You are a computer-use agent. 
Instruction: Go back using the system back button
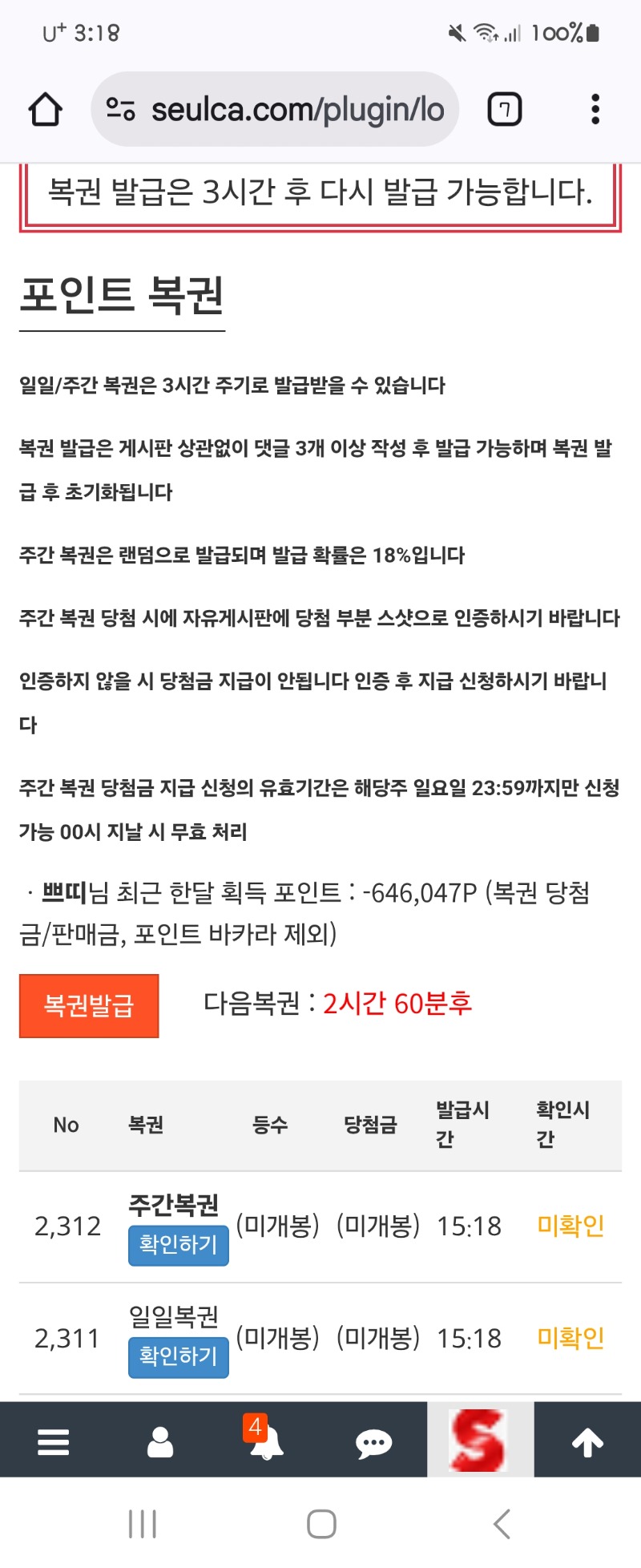tap(502, 1523)
